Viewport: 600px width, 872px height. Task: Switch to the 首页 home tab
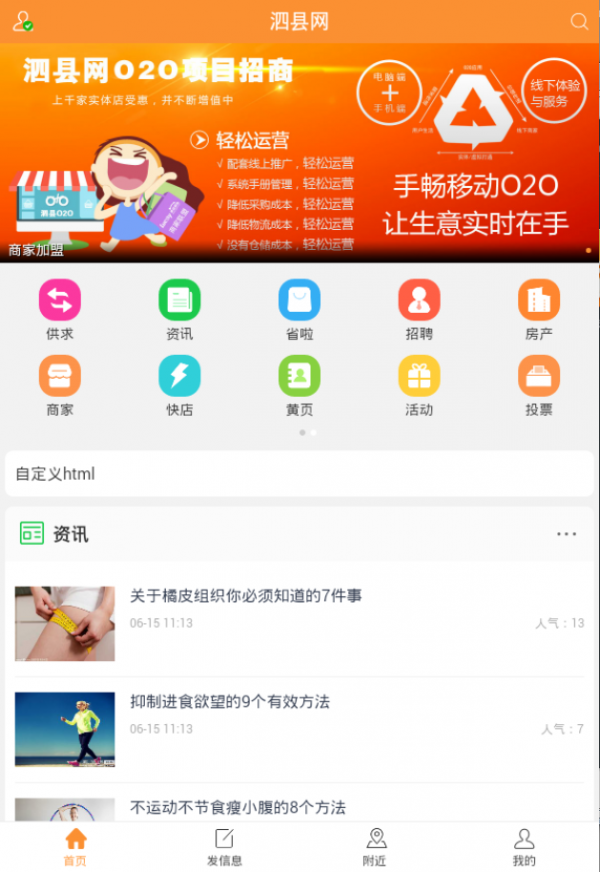coord(75,847)
